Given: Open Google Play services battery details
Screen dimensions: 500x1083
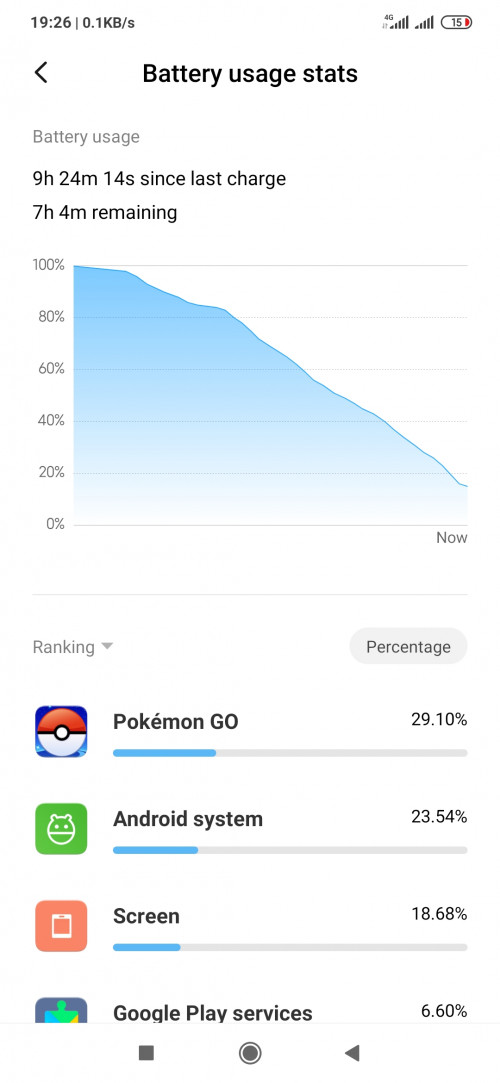Looking at the screenshot, I should coord(250,1008).
